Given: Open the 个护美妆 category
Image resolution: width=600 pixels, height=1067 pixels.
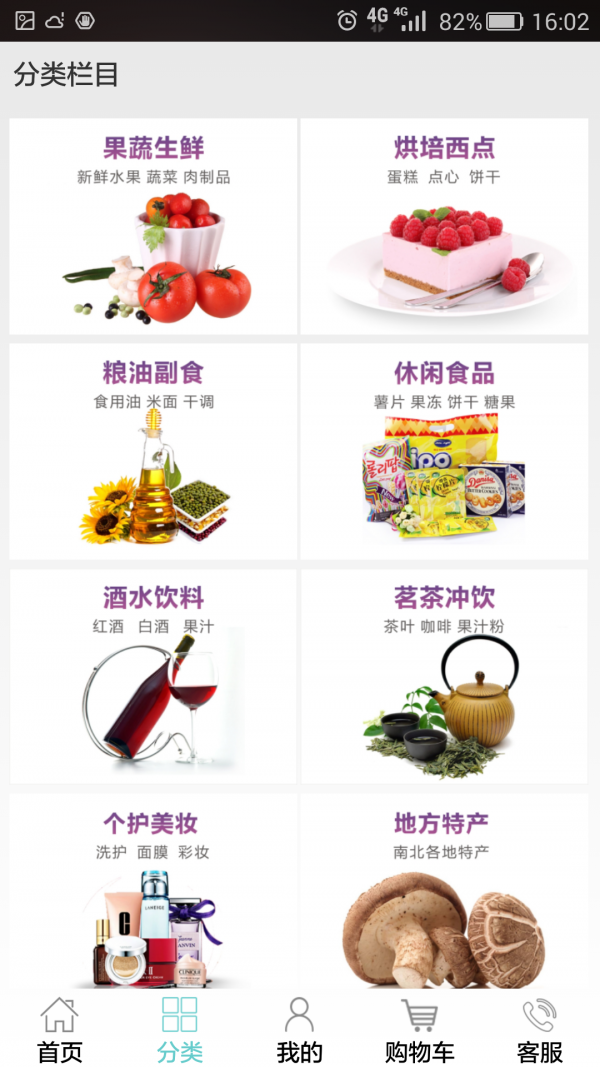Looking at the screenshot, I should (x=153, y=890).
